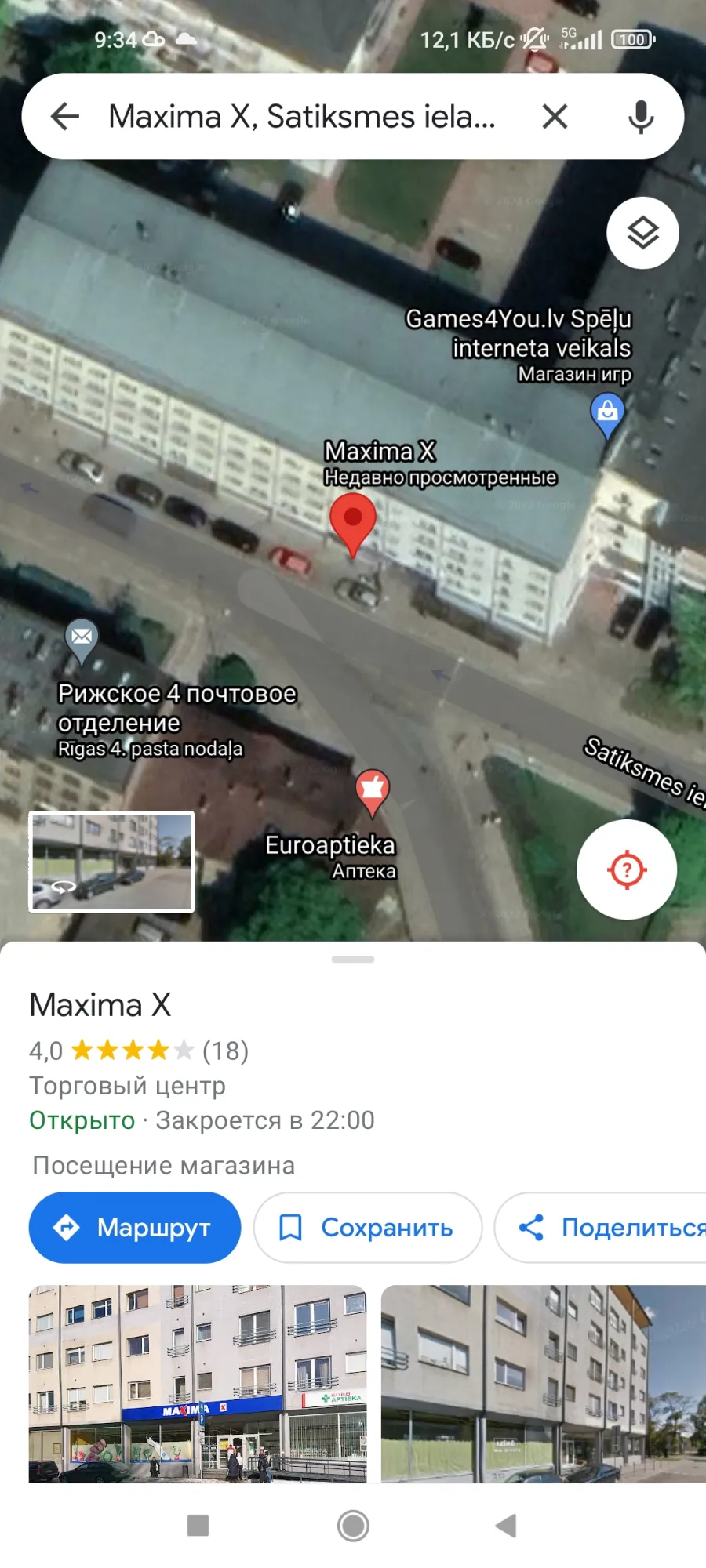
Task: Center map on my location
Action: [x=627, y=869]
